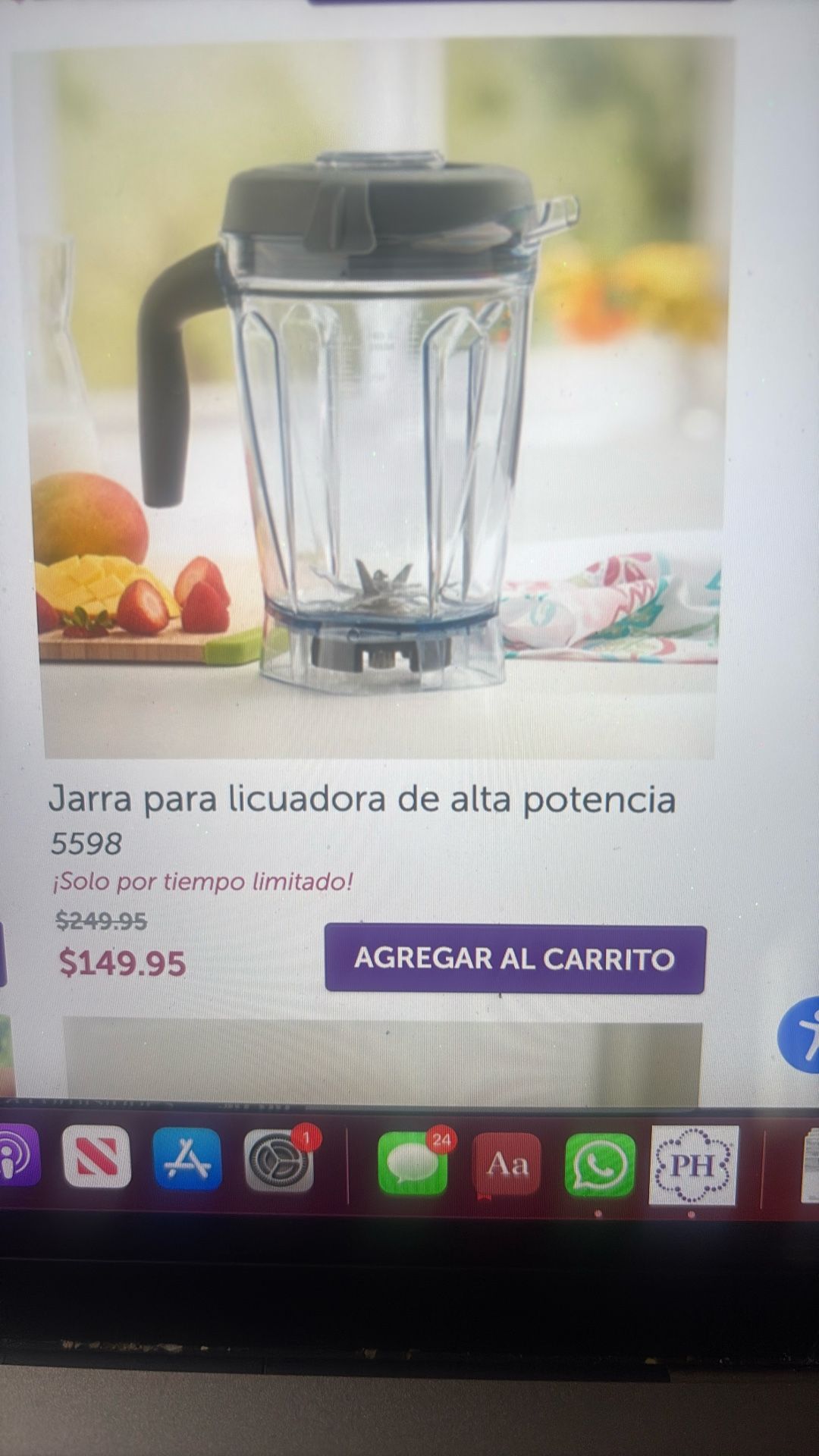This screenshot has height=1456, width=819.
Task: Open System Settings from the dock
Action: pyautogui.click(x=279, y=1161)
